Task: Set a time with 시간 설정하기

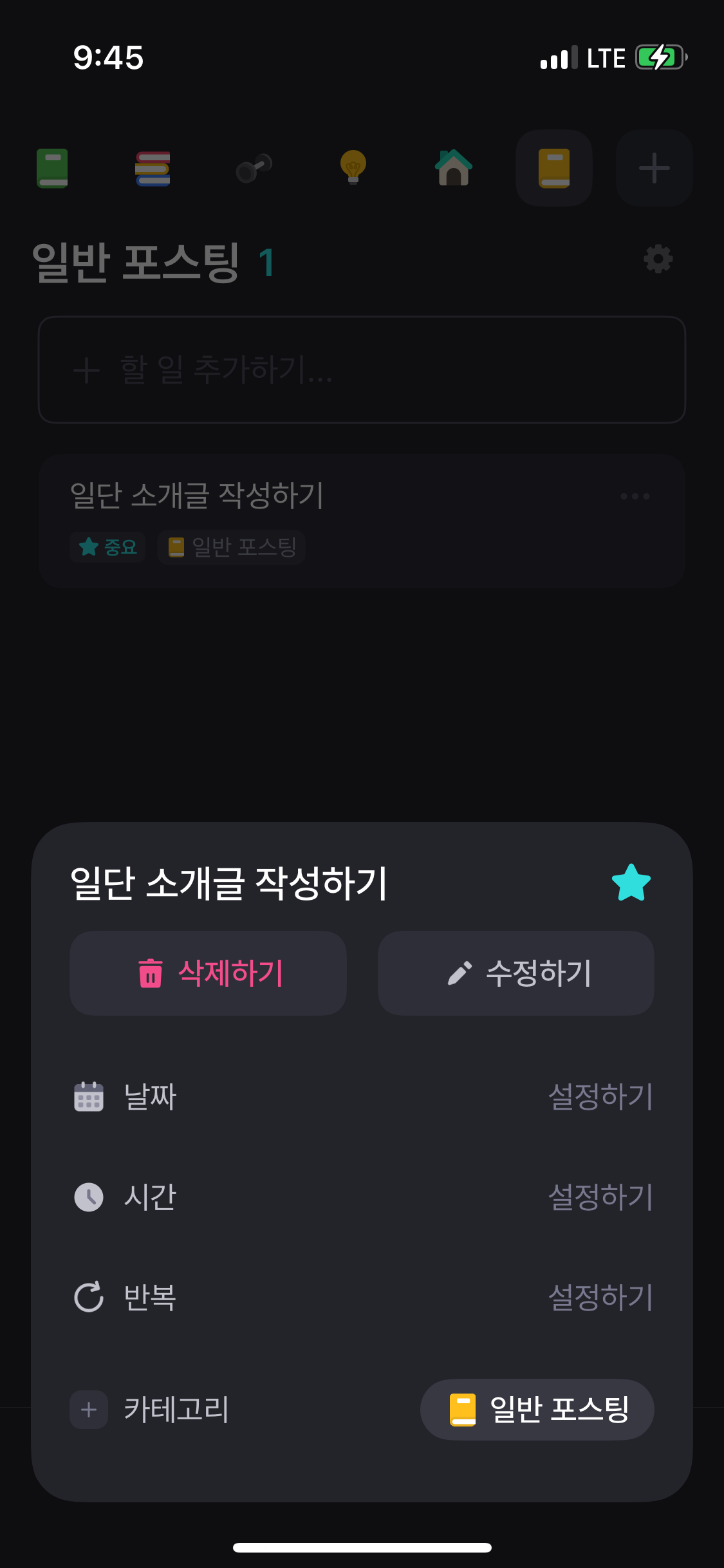Action: coord(600,1197)
